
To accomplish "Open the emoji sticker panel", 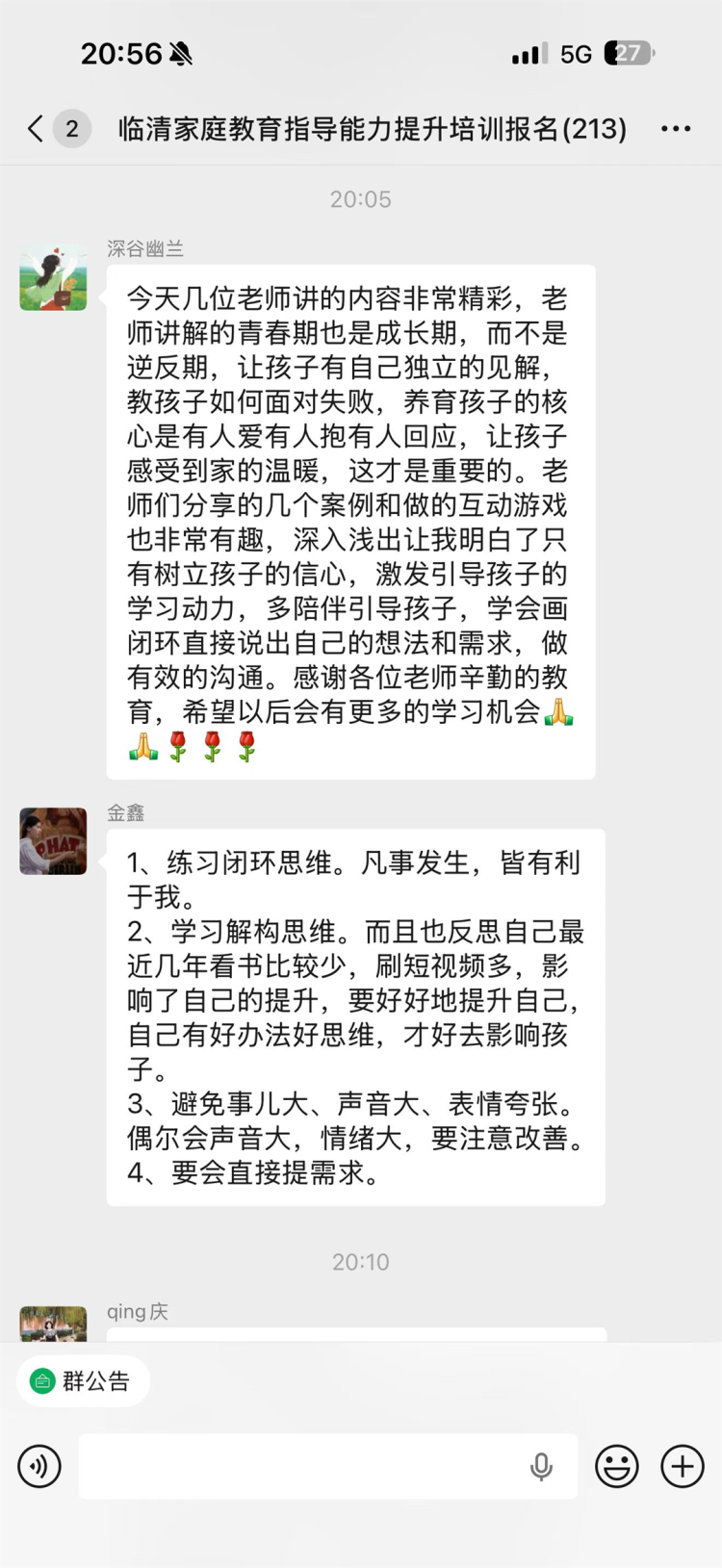I will click(616, 1466).
